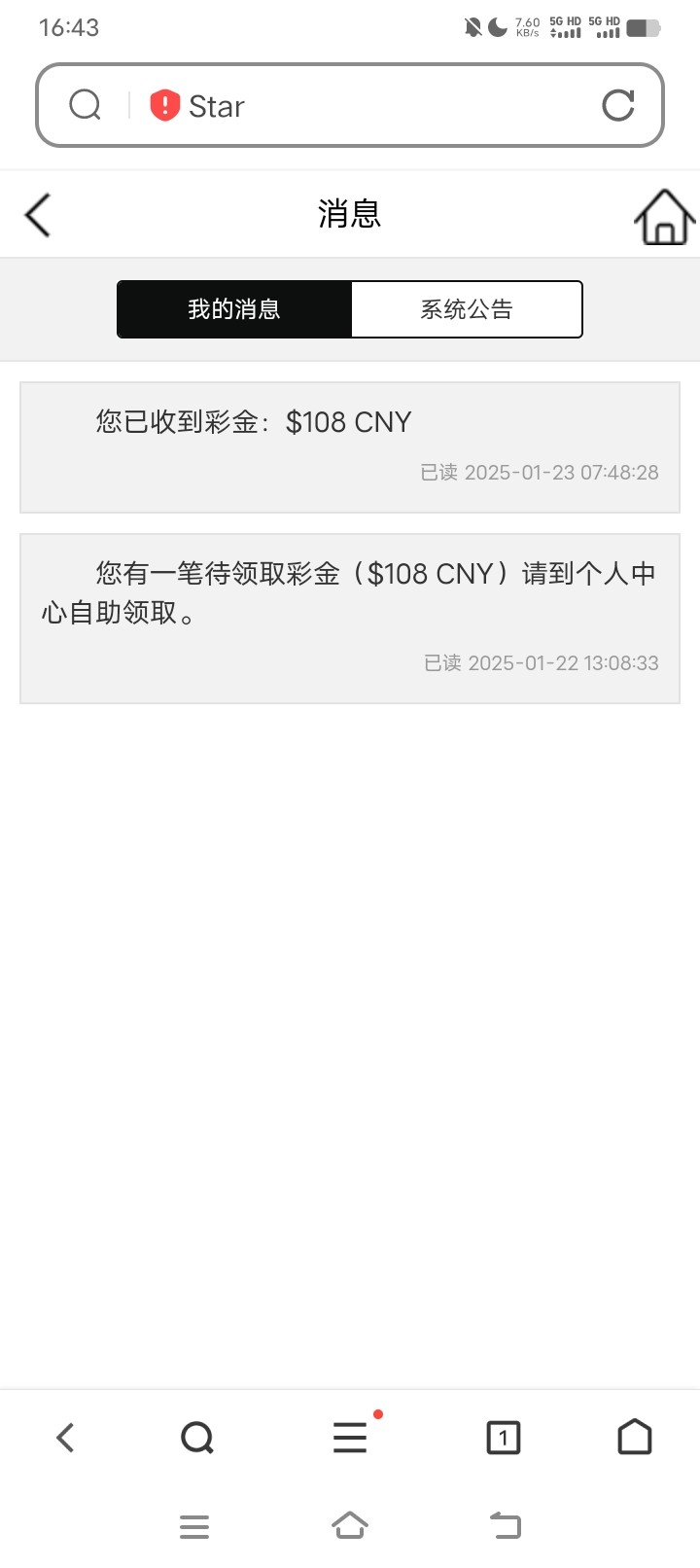Image resolution: width=700 pixels, height=1568 pixels.
Task: Open recent apps from the system bar
Action: click(x=194, y=1526)
